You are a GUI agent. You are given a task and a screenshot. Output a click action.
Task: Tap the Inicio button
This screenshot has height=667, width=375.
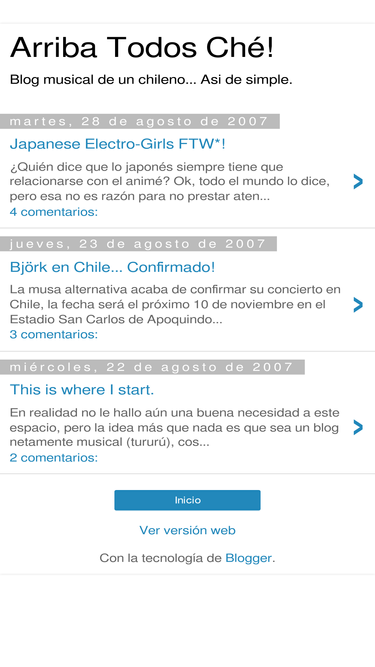tap(188, 500)
